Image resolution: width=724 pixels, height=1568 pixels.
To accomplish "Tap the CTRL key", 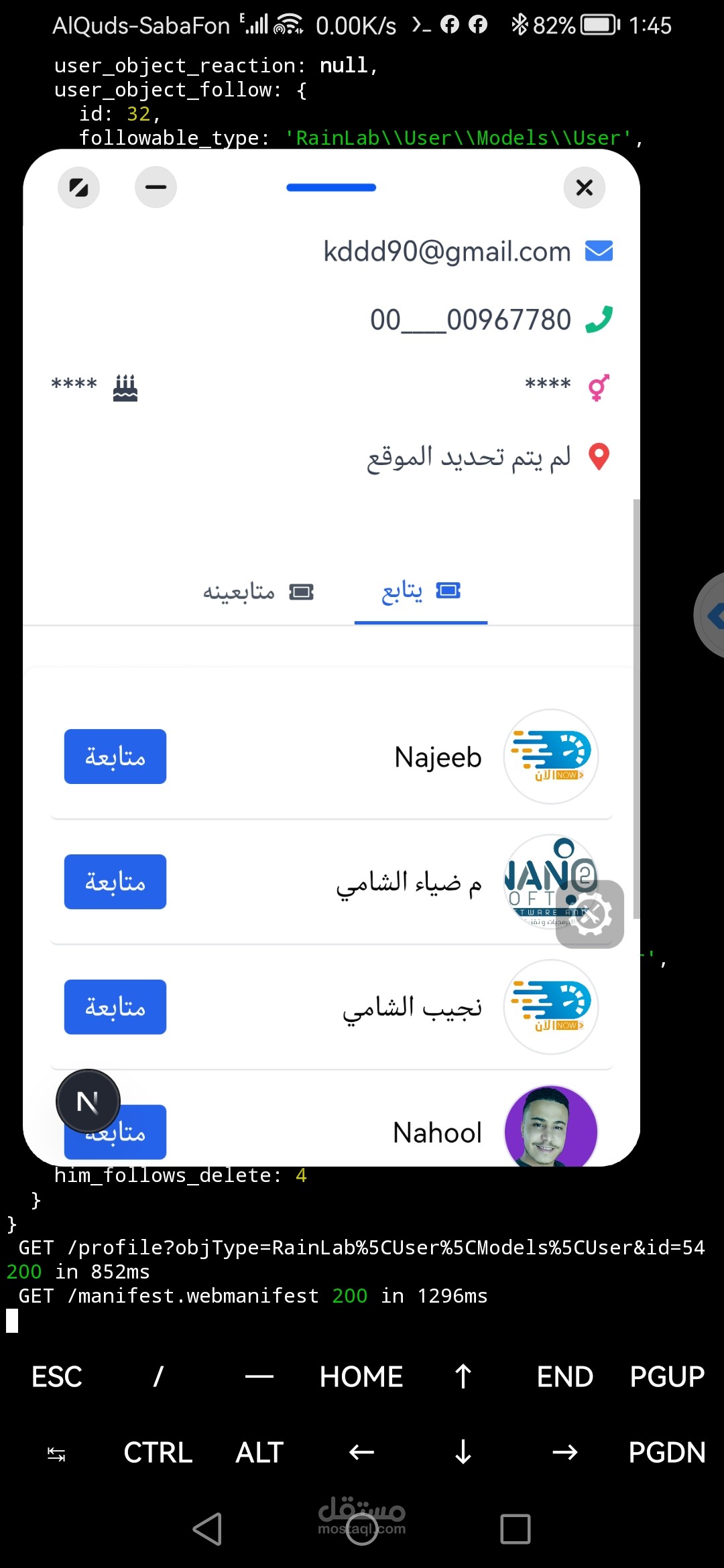I will [x=158, y=1453].
